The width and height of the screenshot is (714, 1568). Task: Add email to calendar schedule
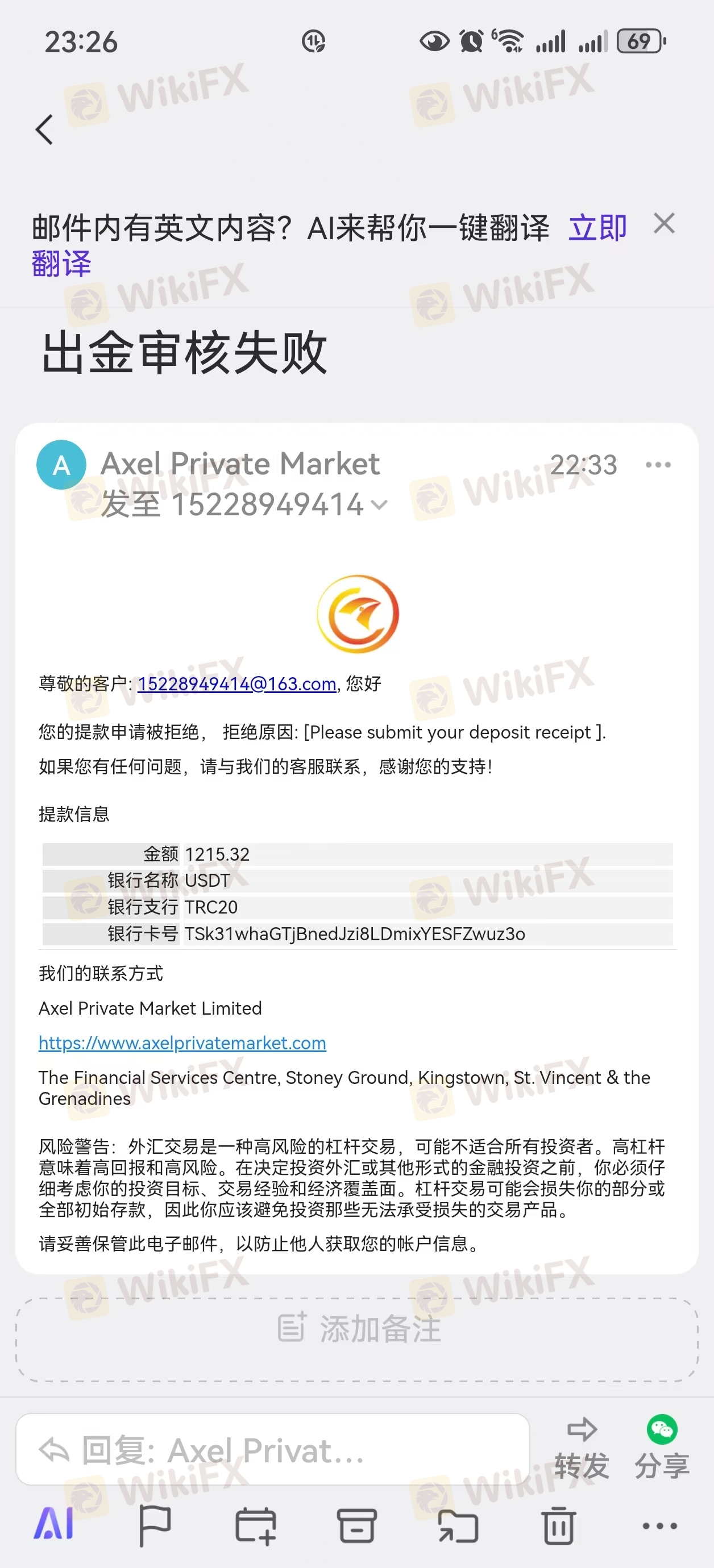[x=255, y=1526]
